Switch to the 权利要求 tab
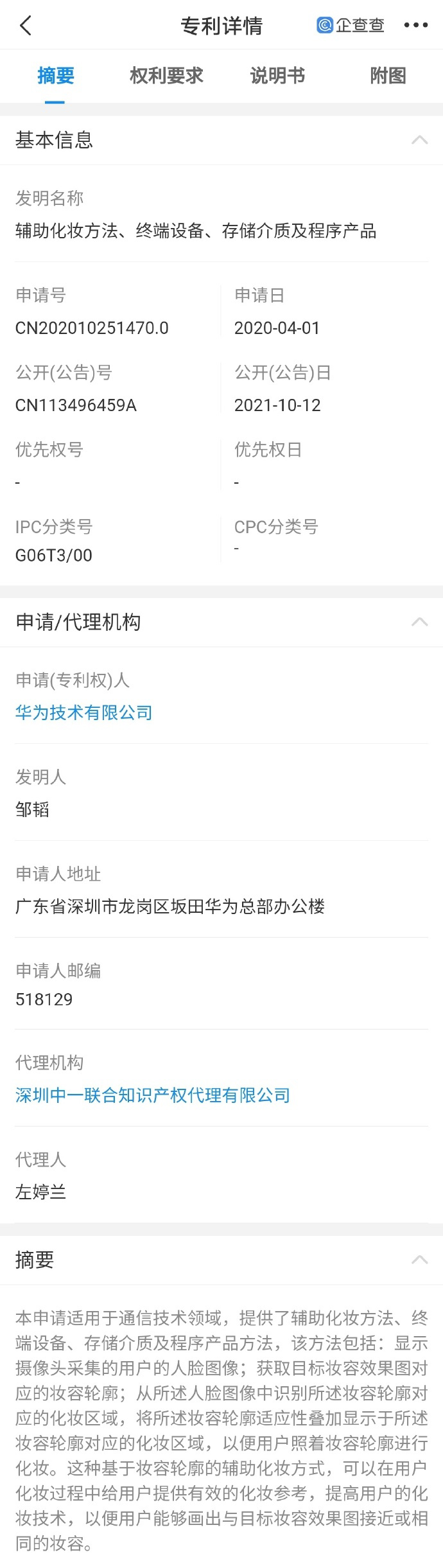 [166, 76]
